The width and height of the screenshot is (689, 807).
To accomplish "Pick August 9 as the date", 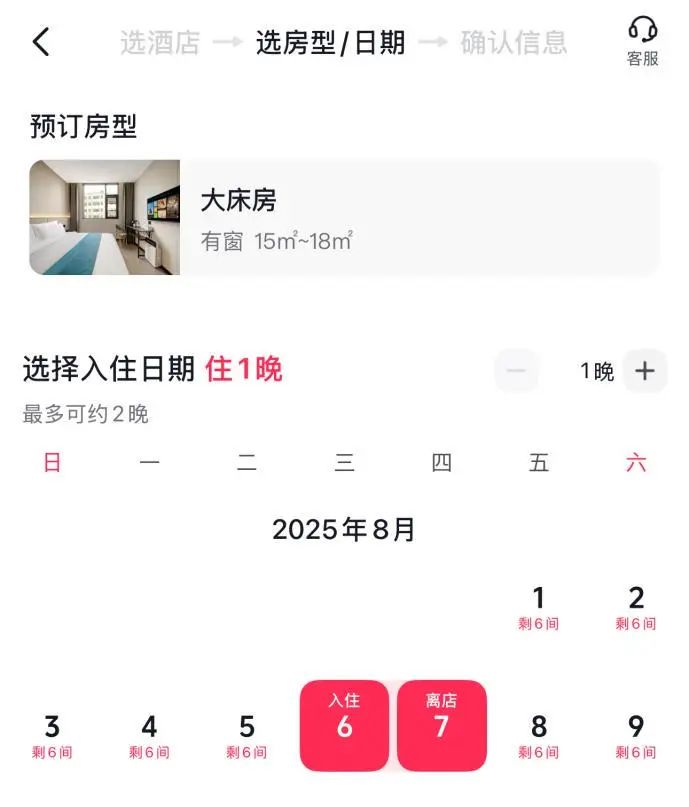I will (636, 735).
